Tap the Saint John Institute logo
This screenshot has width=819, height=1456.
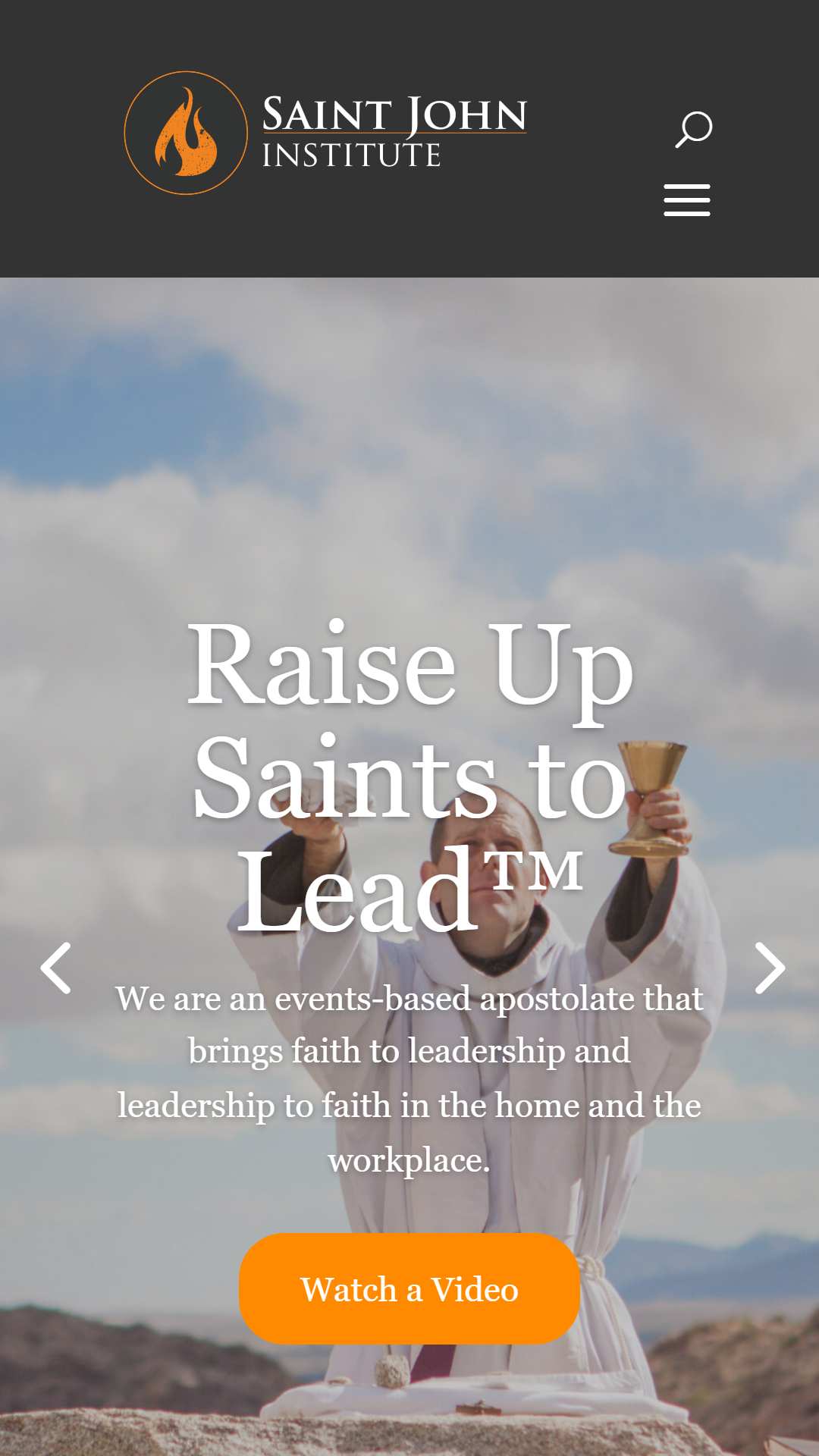[x=326, y=133]
